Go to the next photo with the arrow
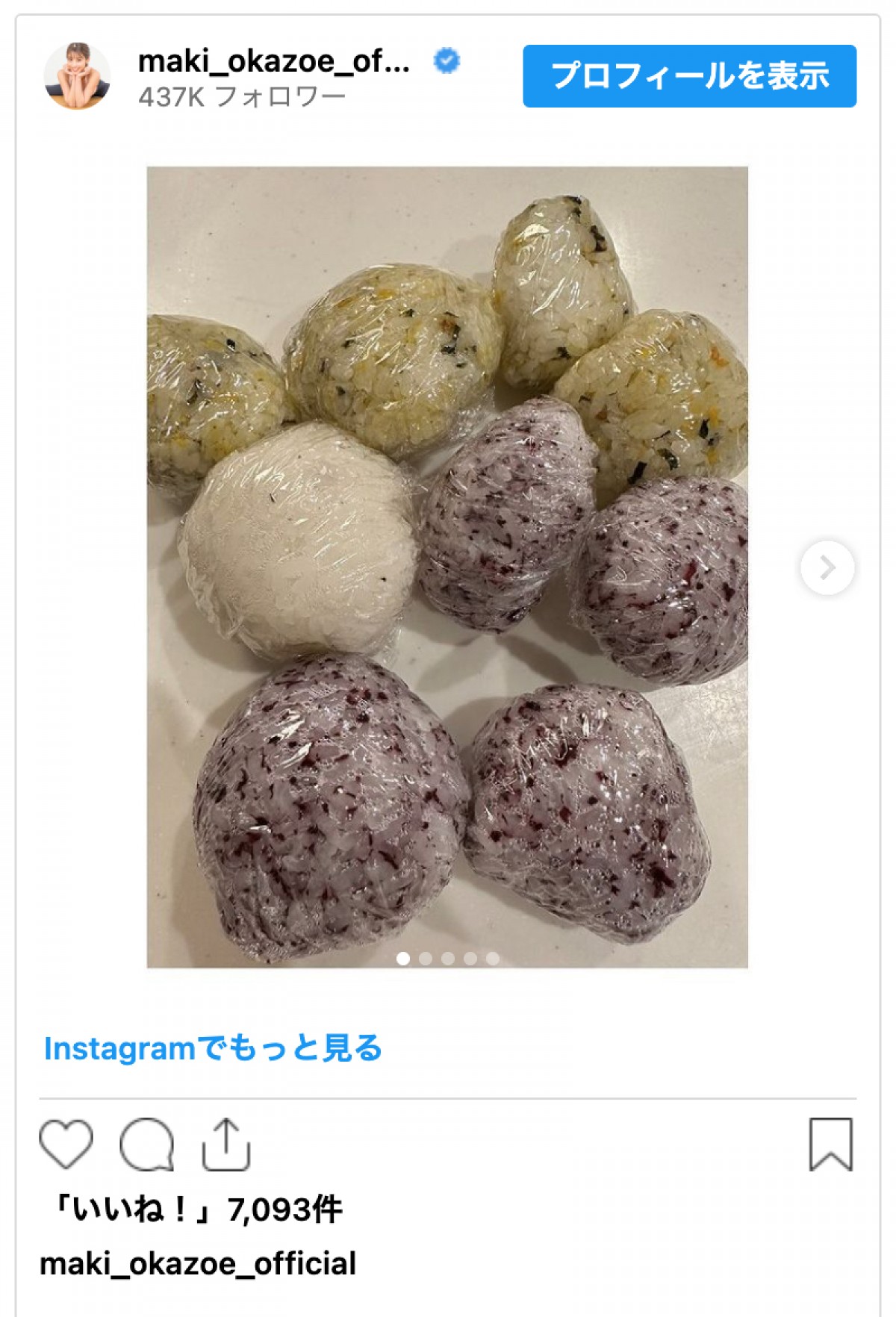Image resolution: width=896 pixels, height=1317 pixels. (x=827, y=567)
